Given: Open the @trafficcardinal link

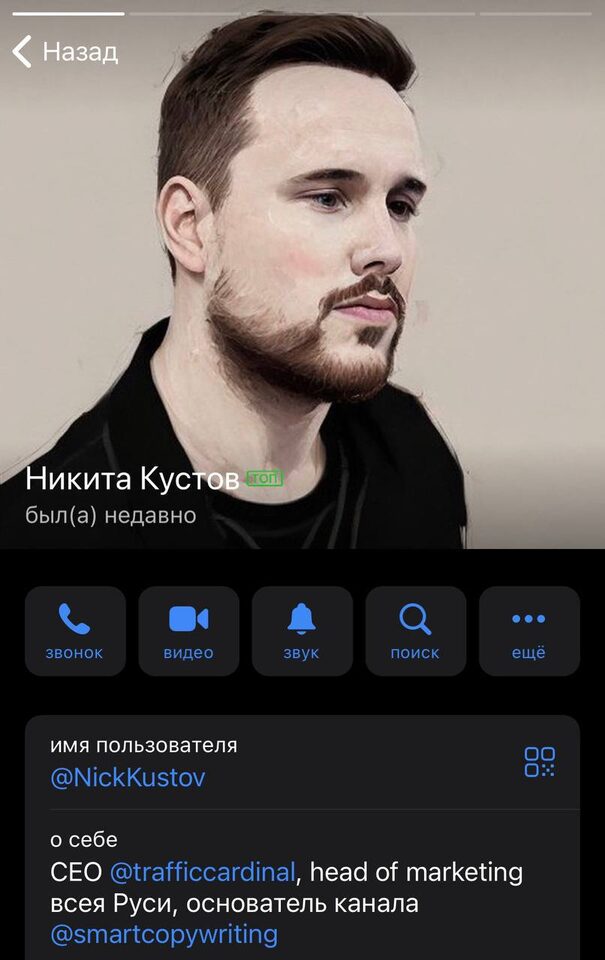Looking at the screenshot, I should [202, 872].
